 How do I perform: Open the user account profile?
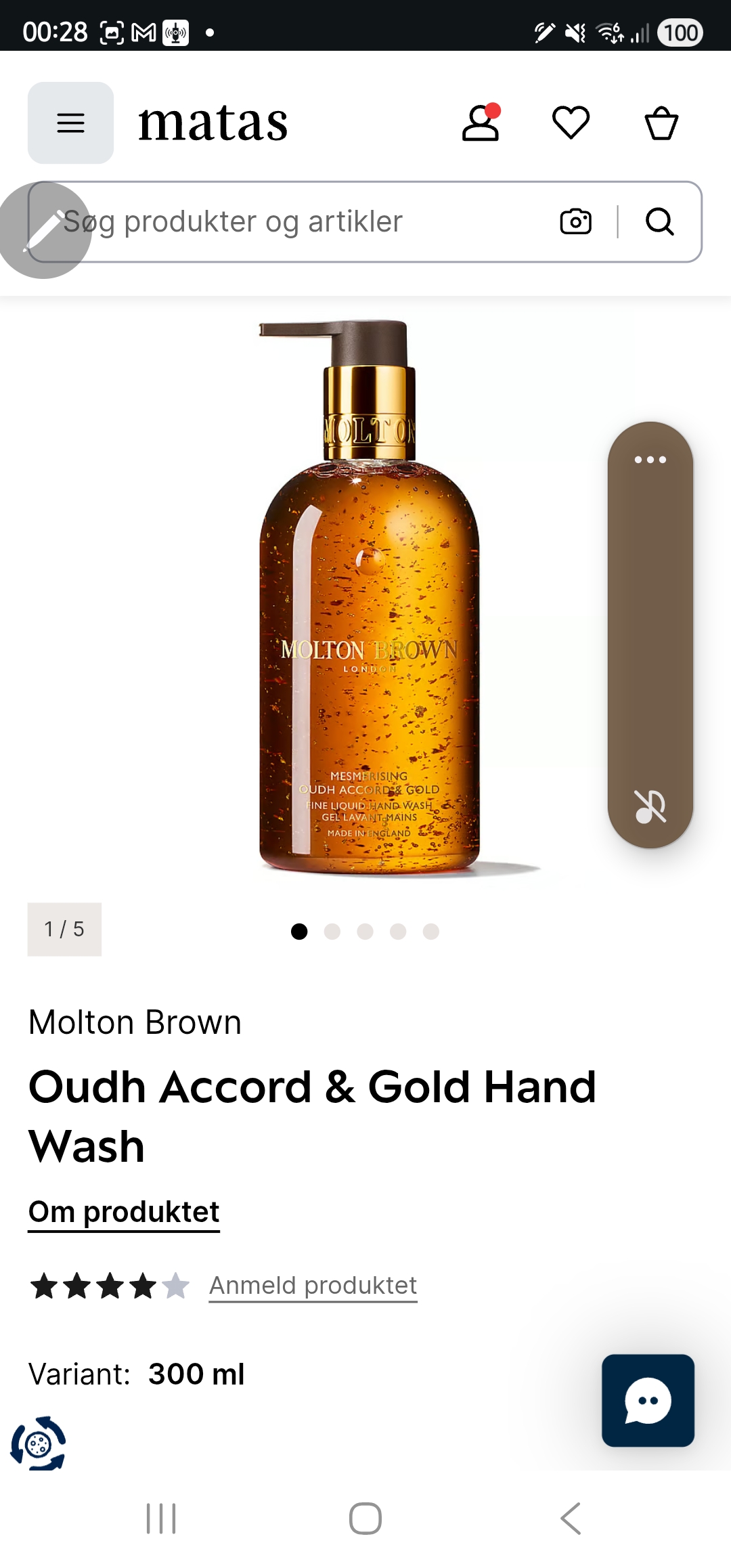pyautogui.click(x=481, y=123)
